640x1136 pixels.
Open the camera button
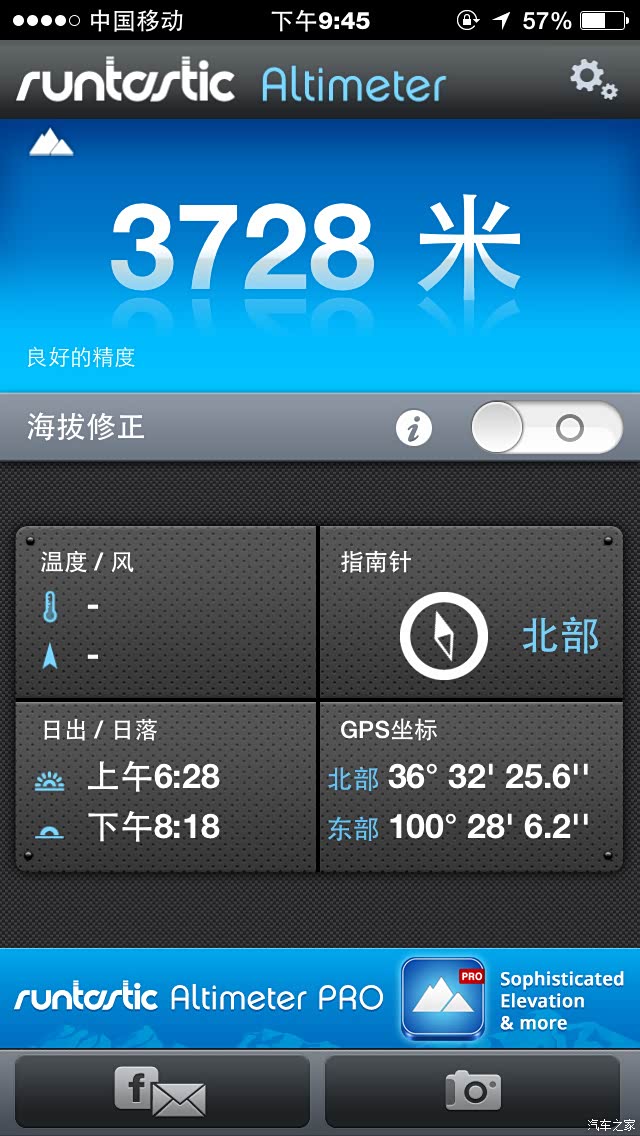tap(473, 1091)
